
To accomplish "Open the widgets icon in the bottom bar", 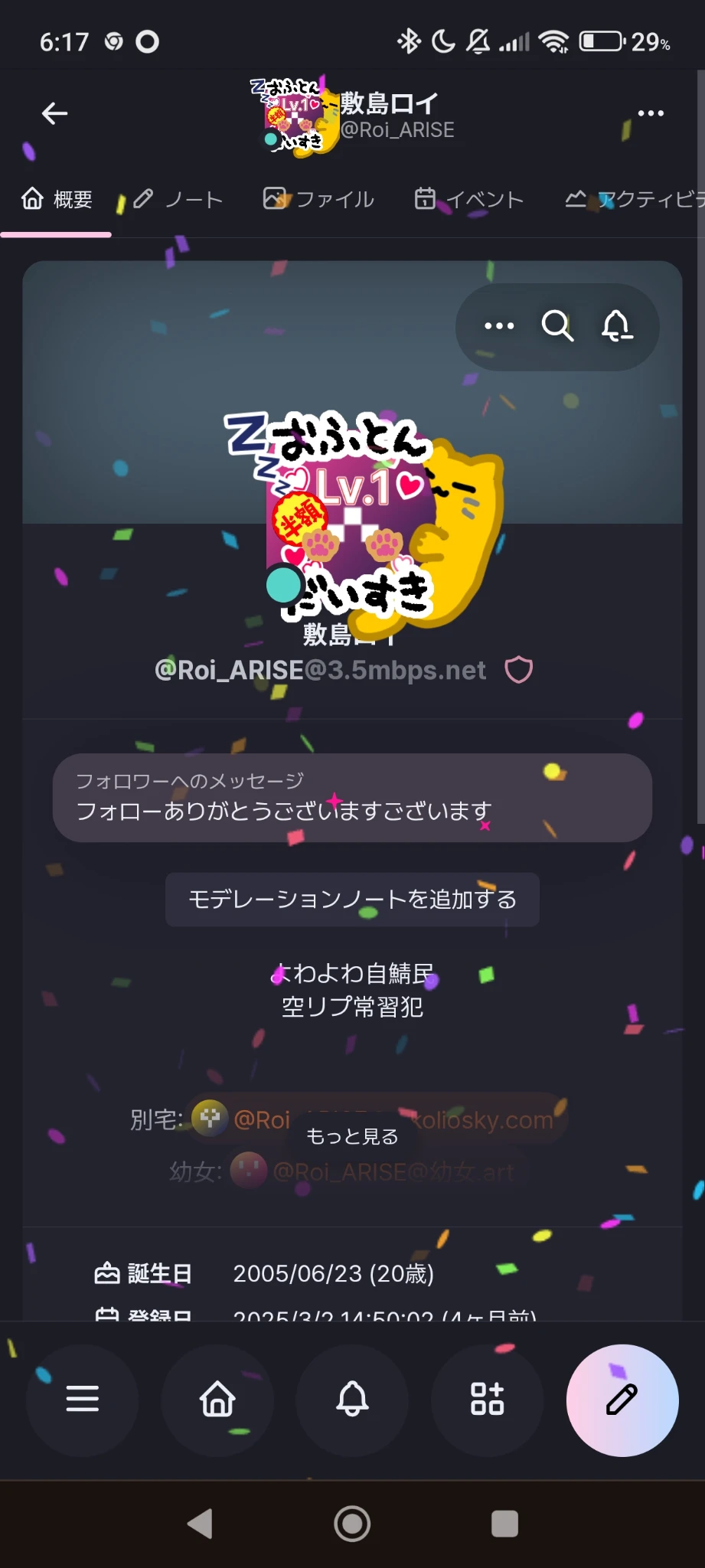I will 487,1400.
